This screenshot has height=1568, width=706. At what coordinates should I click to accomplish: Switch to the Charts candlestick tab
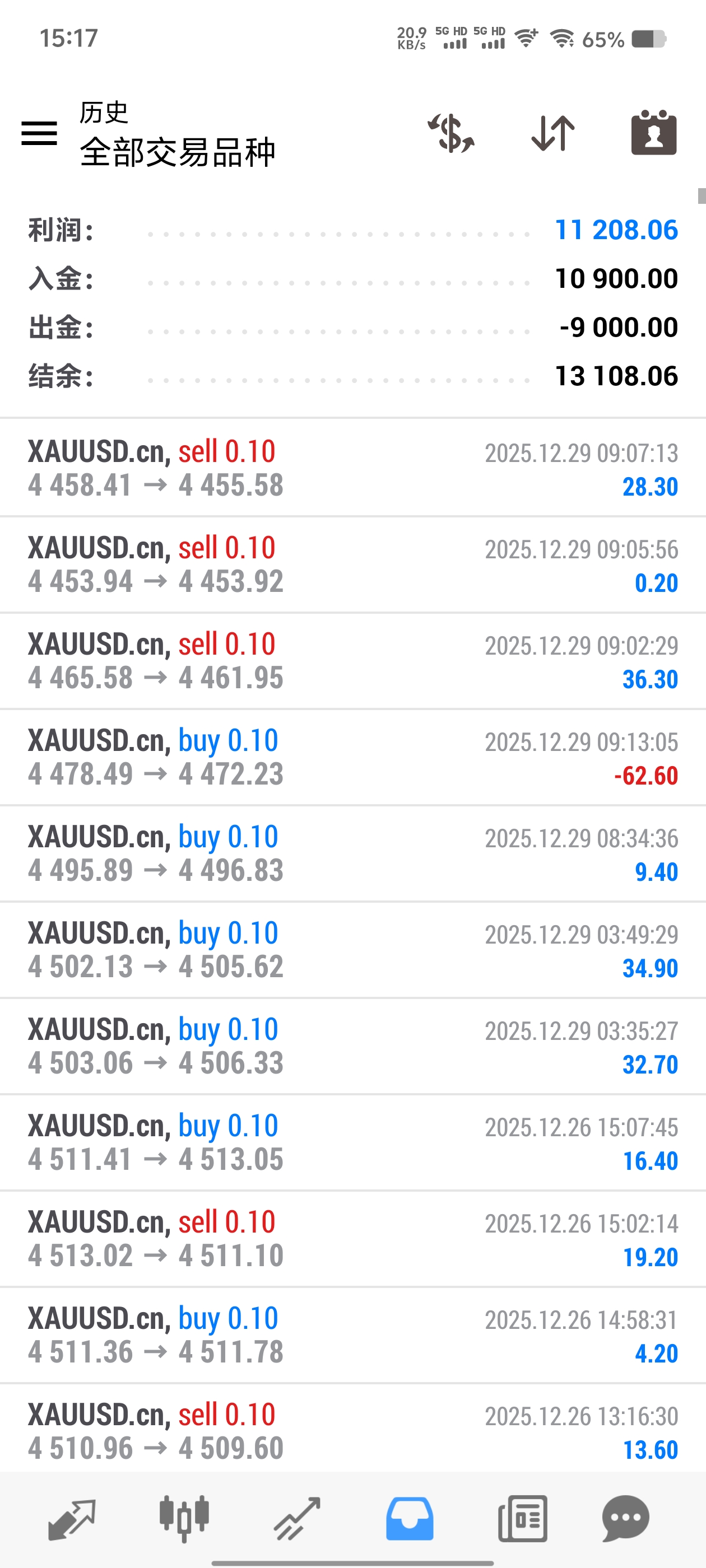point(184,1518)
